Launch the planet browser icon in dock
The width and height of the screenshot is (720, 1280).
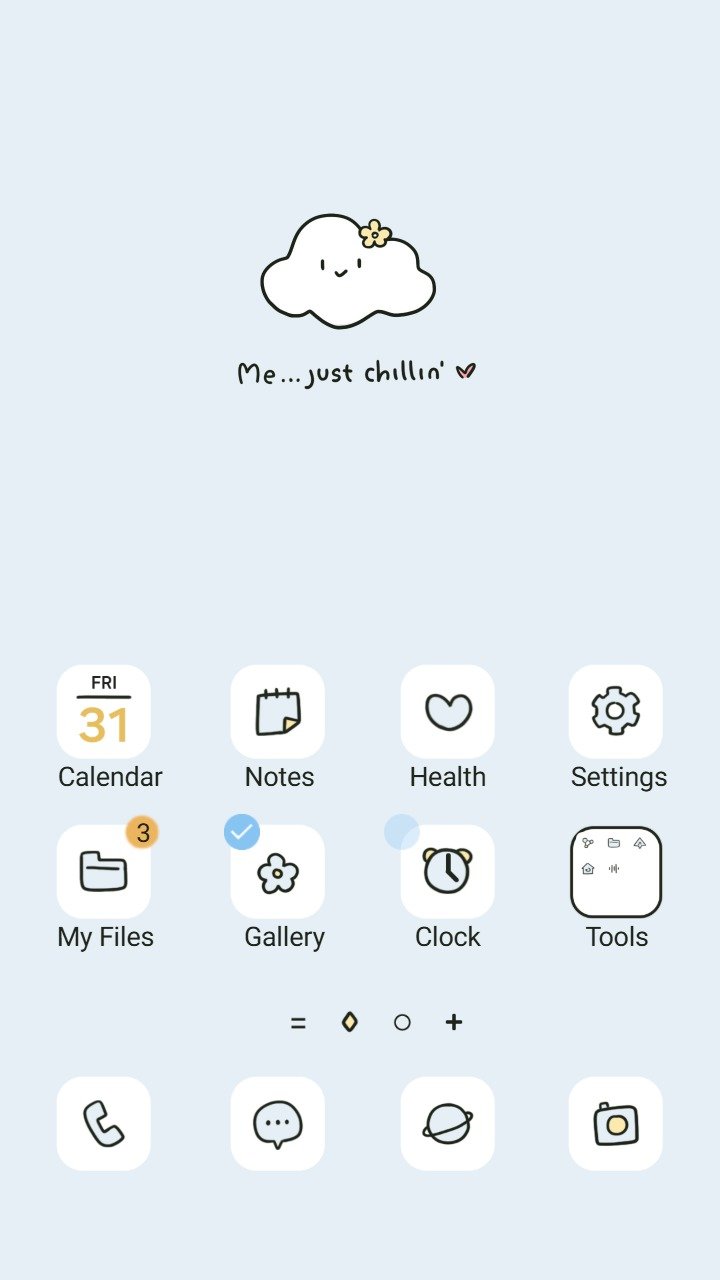pyautogui.click(x=448, y=1123)
